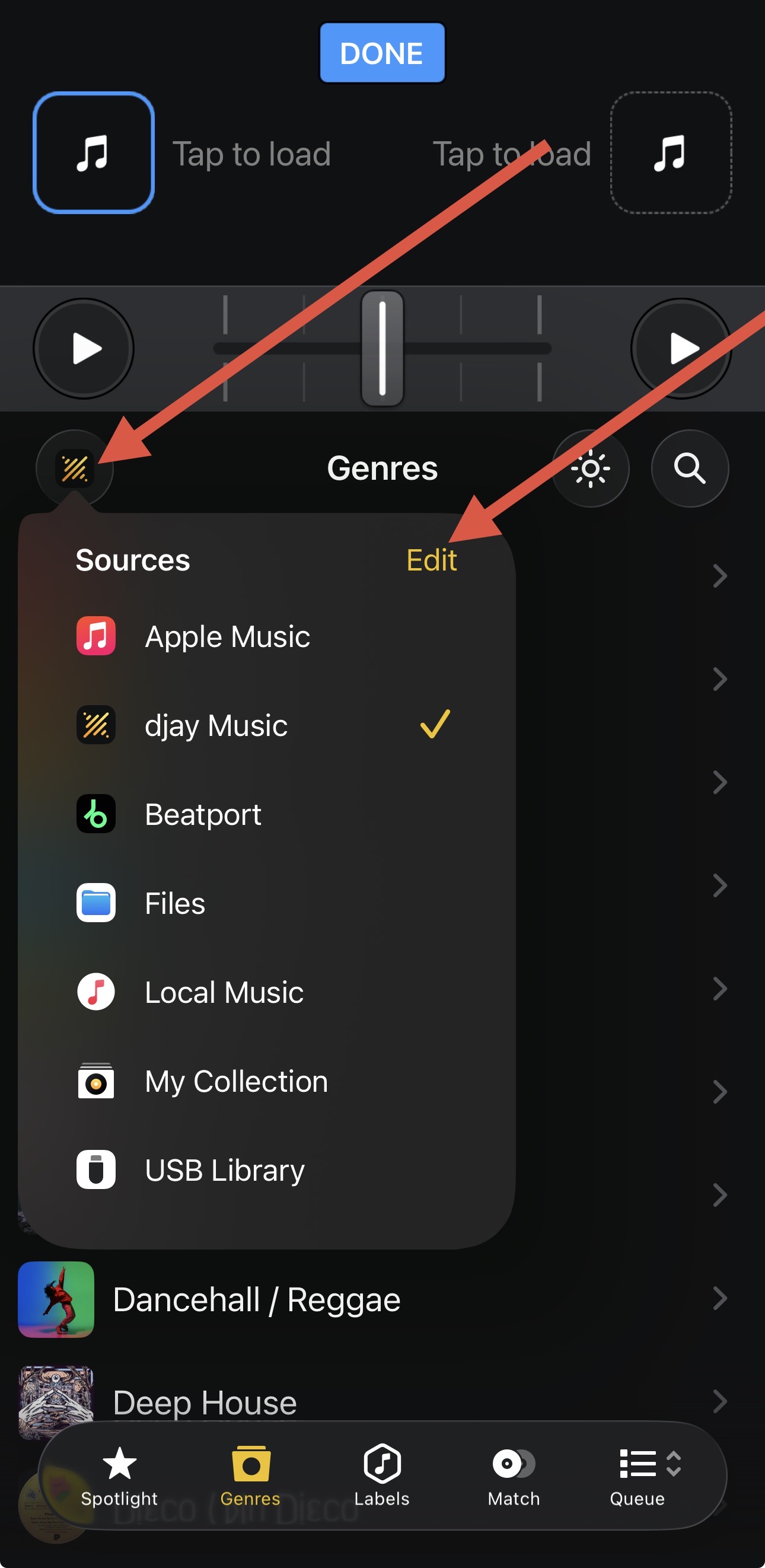The image size is (765, 1568).
Task: Switch to Local Music source
Action: (224, 992)
